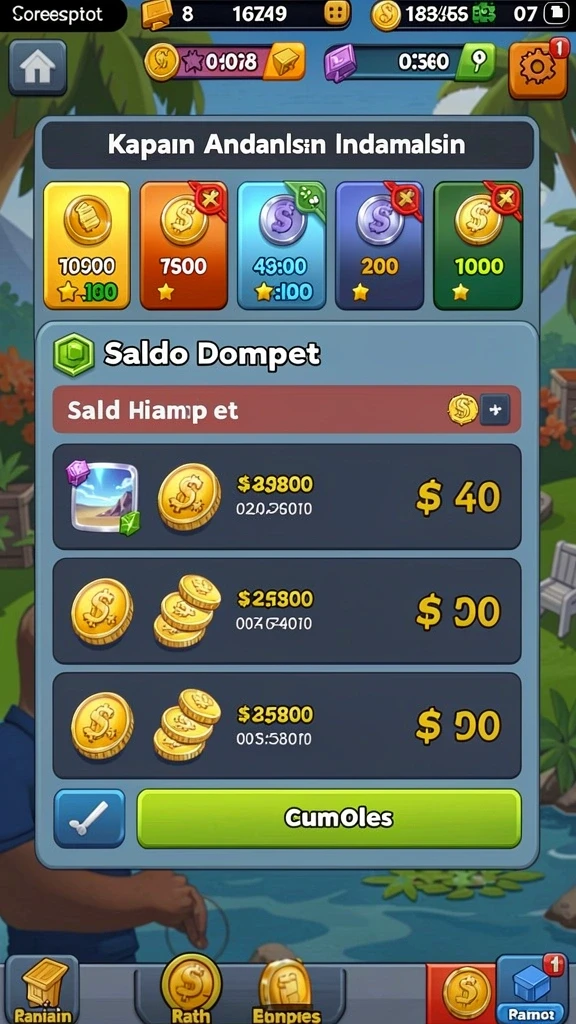Select the orange 7500 coin pack
This screenshot has height=1024, width=576.
pyautogui.click(x=184, y=246)
